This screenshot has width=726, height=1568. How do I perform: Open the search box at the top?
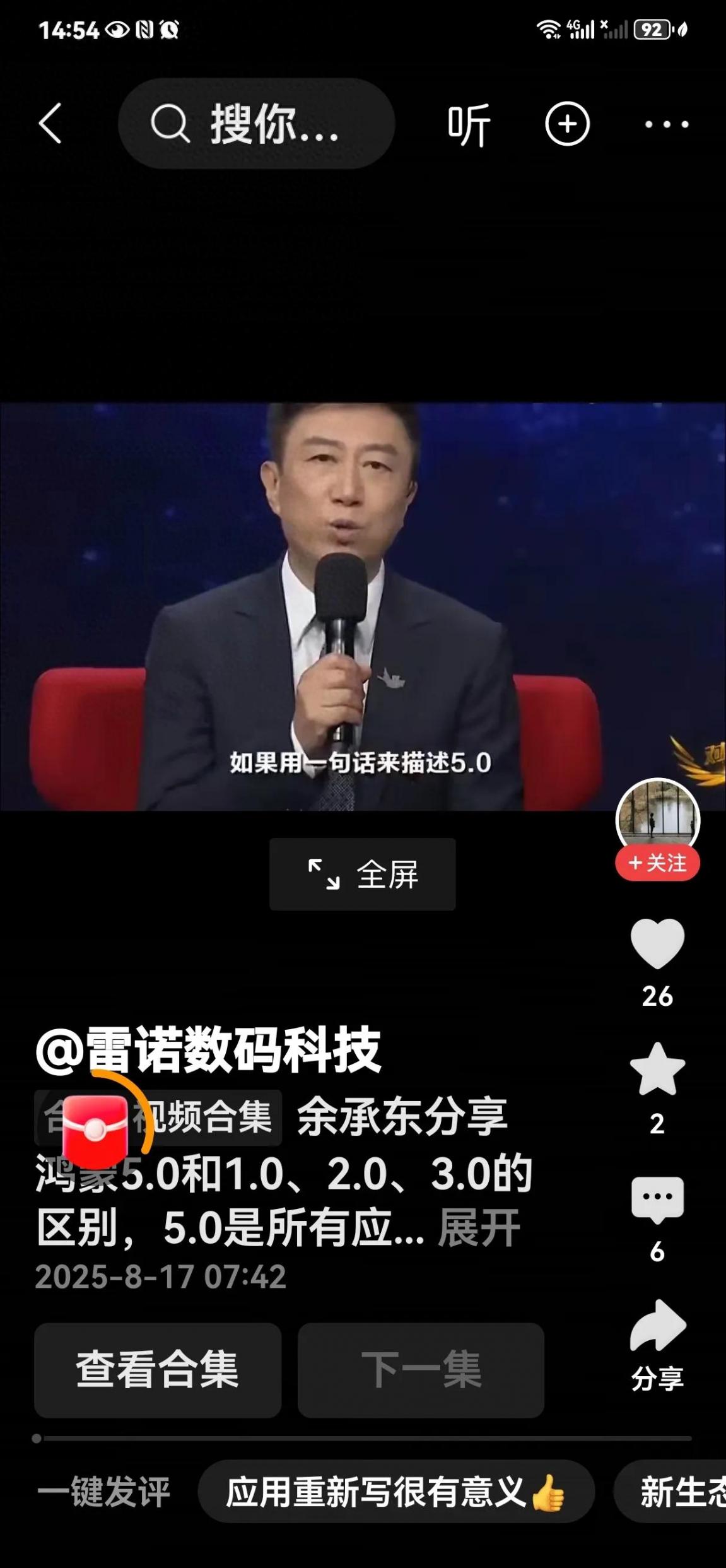pos(256,124)
